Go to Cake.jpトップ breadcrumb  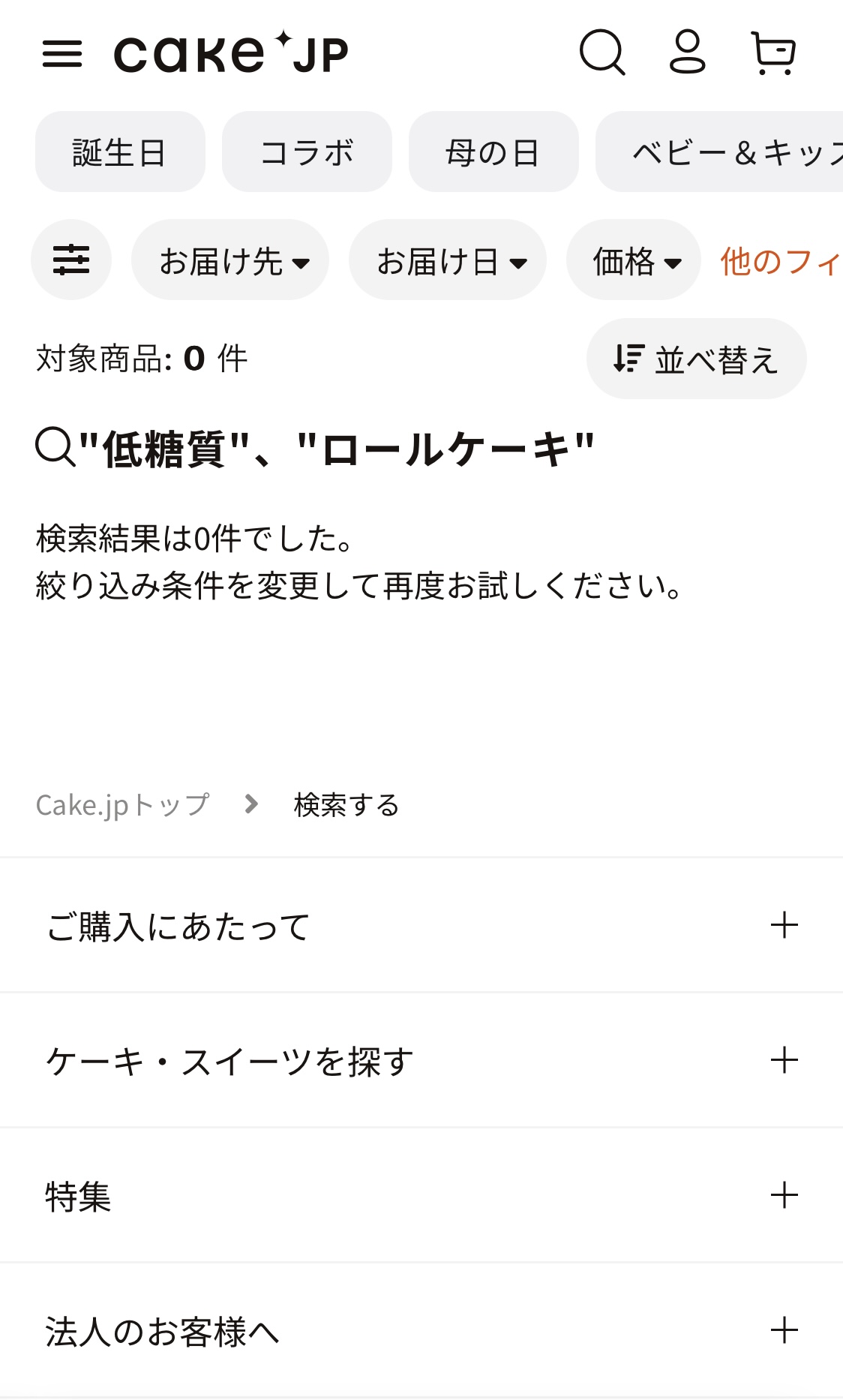[x=122, y=805]
